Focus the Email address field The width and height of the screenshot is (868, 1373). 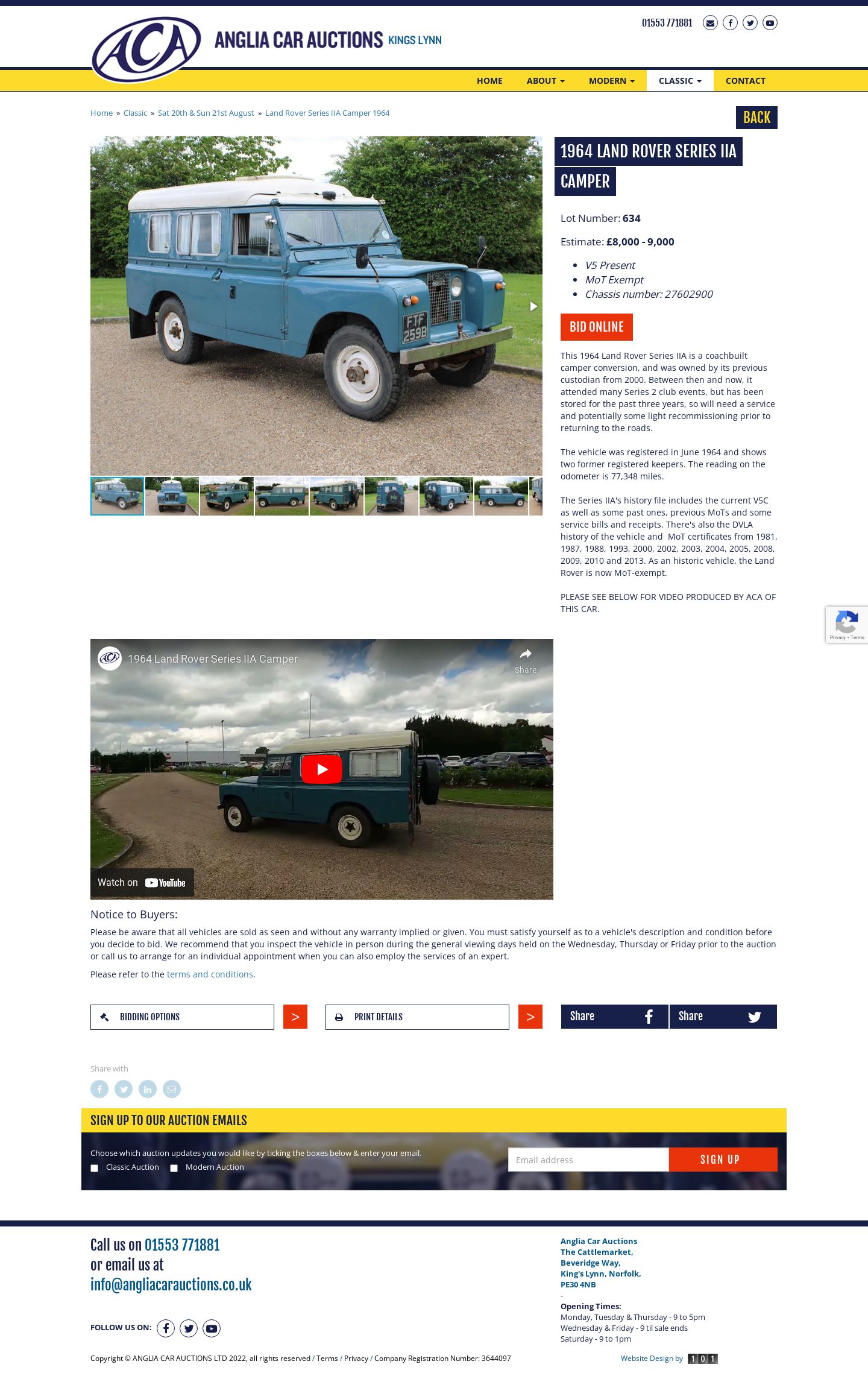click(588, 1160)
